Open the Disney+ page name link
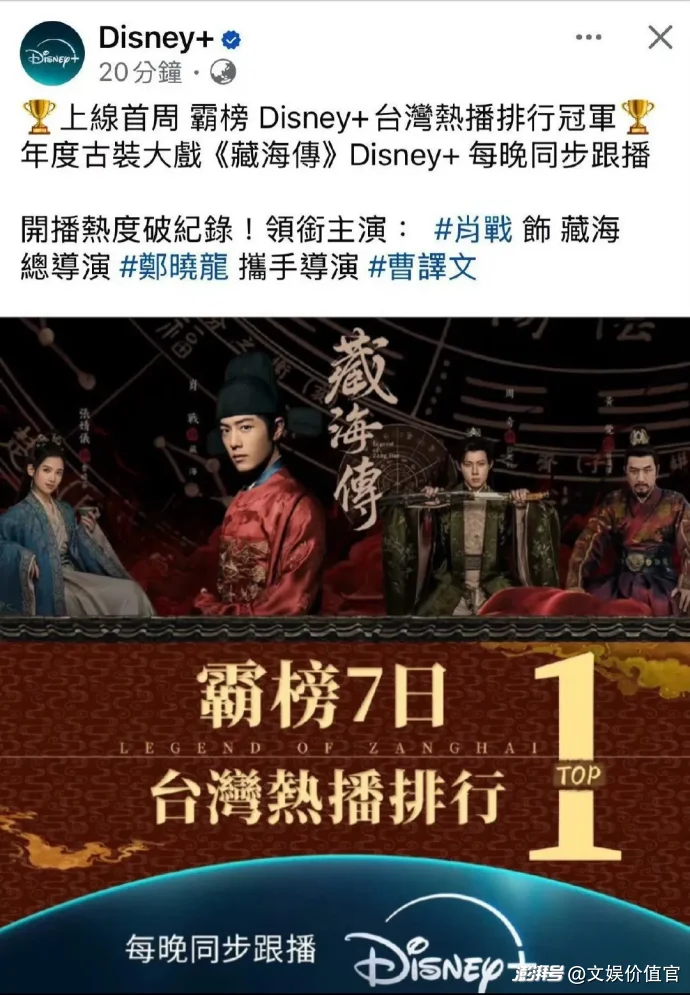 pos(159,38)
